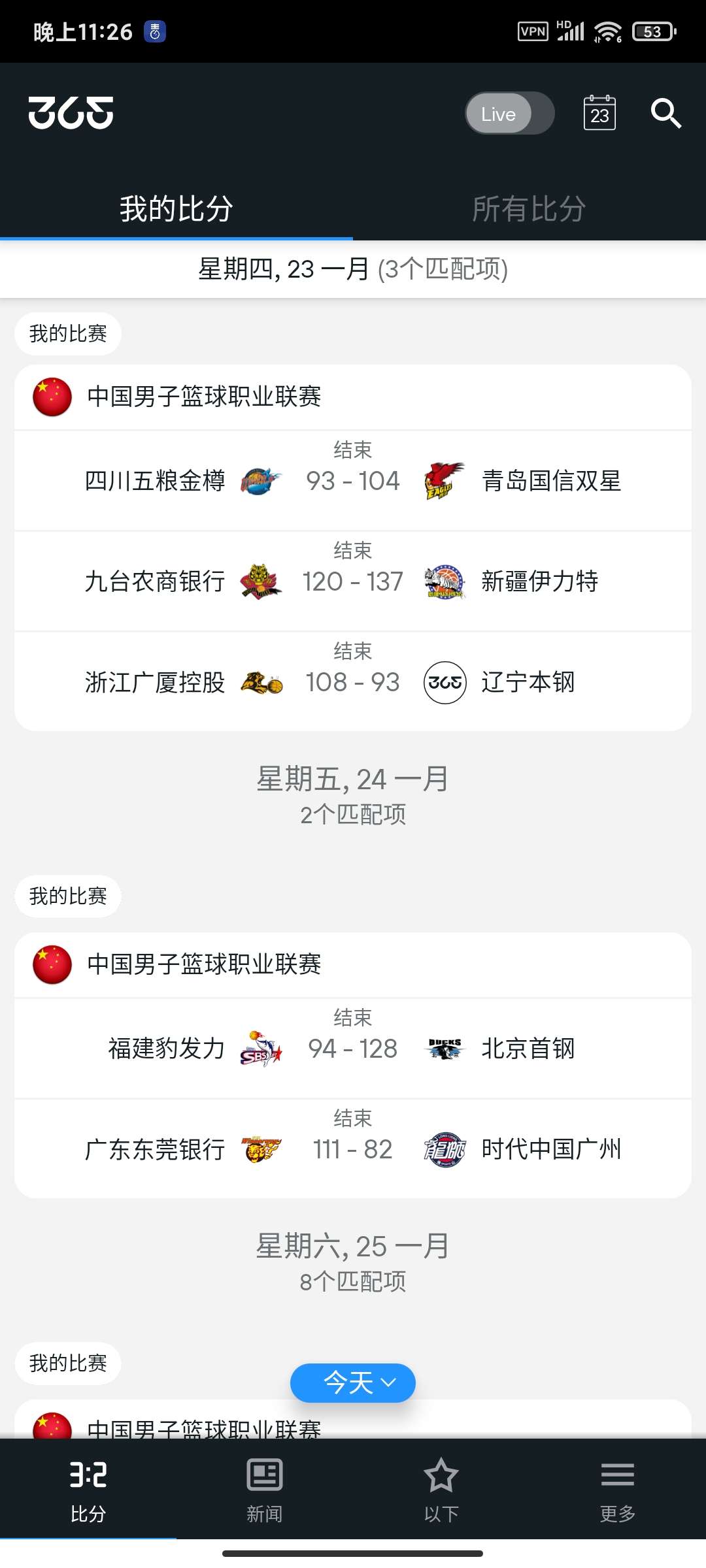
Task: Expand Friday 24 January's match list
Action: [352, 796]
